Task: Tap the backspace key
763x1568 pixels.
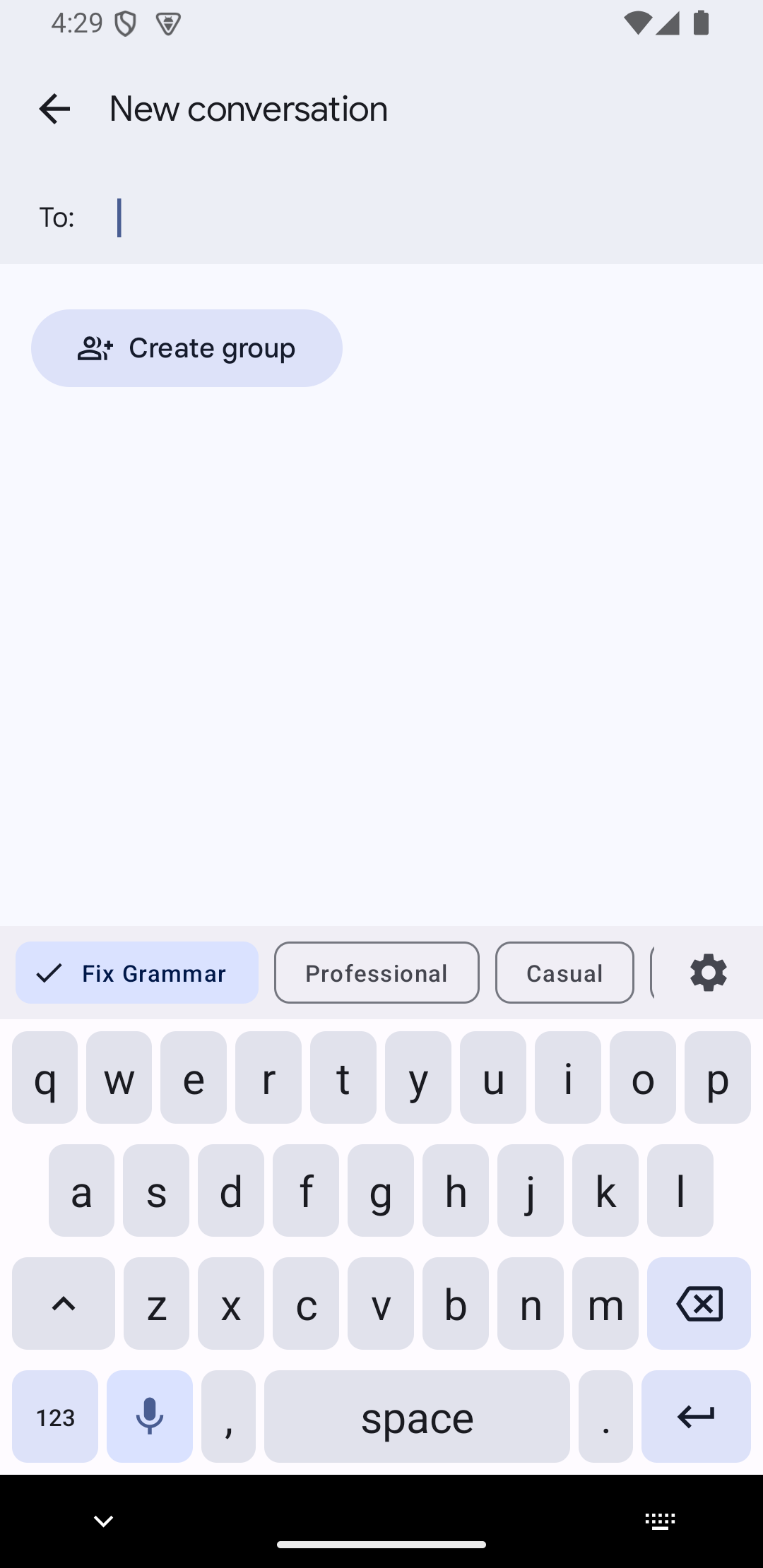Action: point(699,1303)
